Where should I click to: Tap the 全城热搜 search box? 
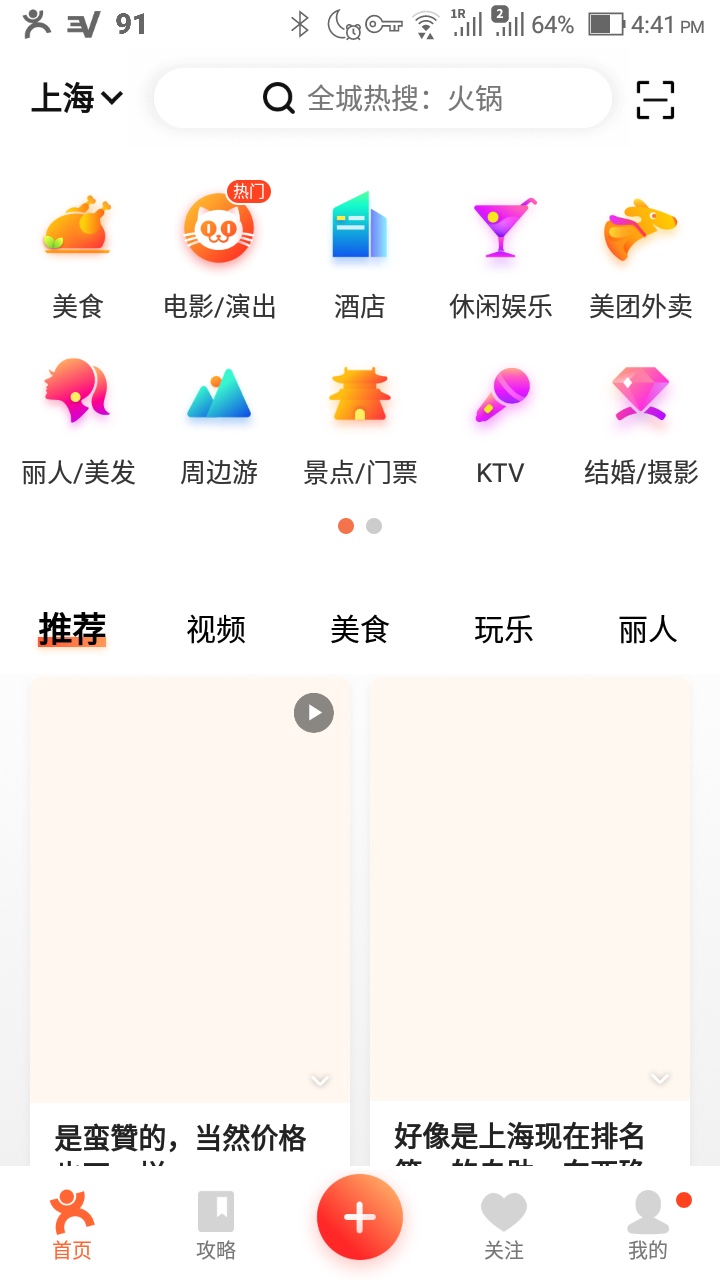pyautogui.click(x=383, y=98)
